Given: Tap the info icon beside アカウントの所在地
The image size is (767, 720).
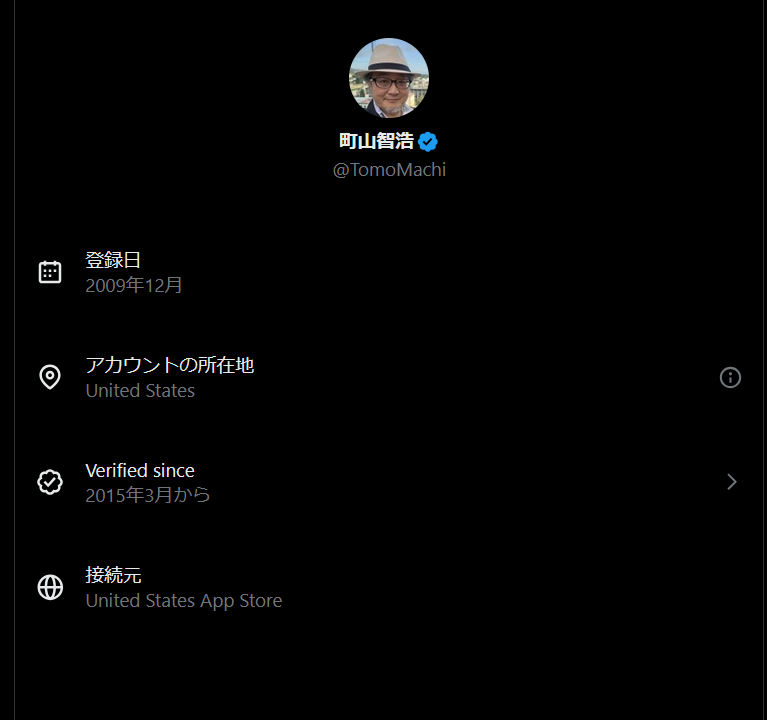Looking at the screenshot, I should [x=730, y=377].
